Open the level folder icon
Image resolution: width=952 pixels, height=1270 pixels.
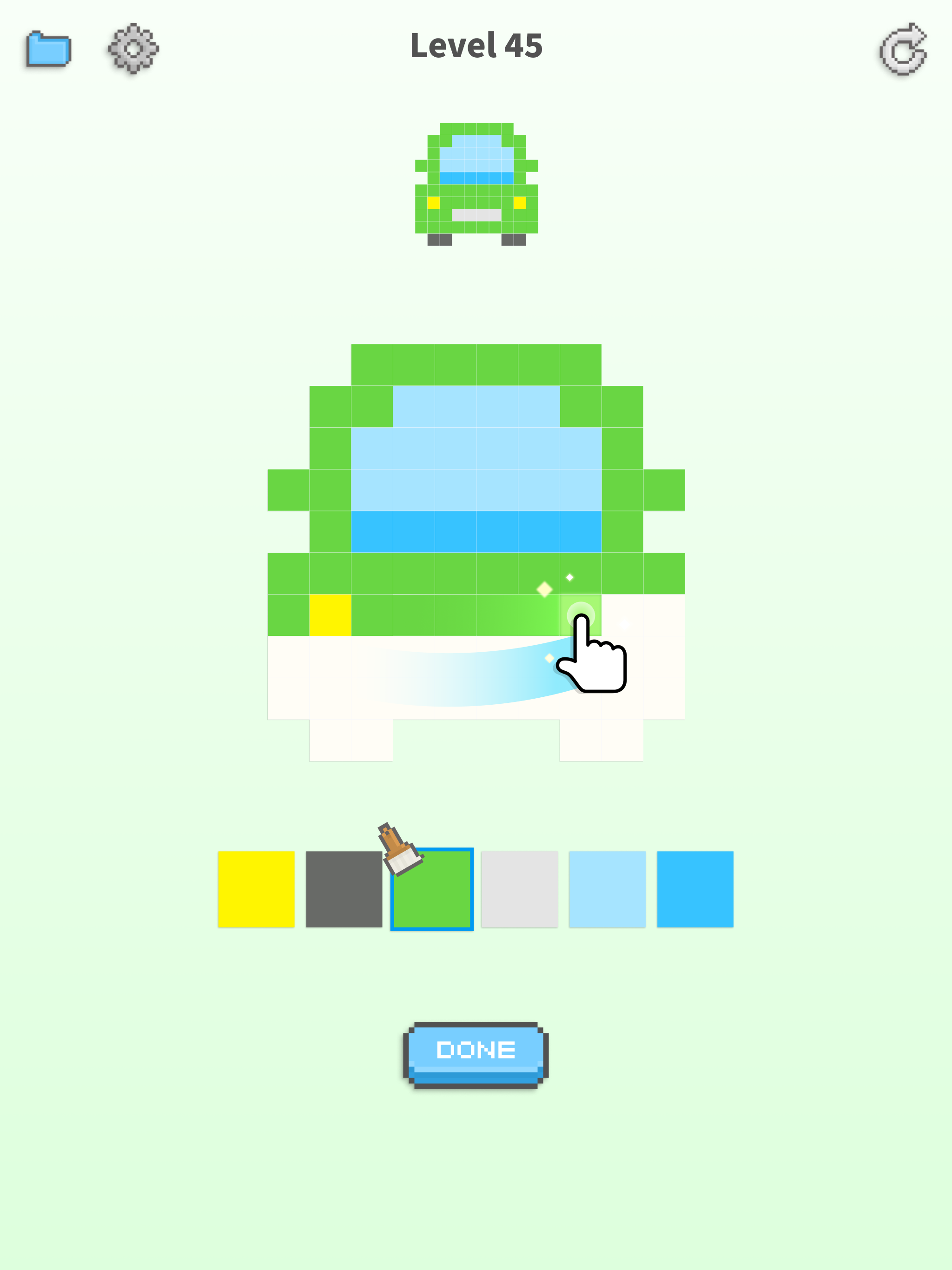pyautogui.click(x=48, y=50)
